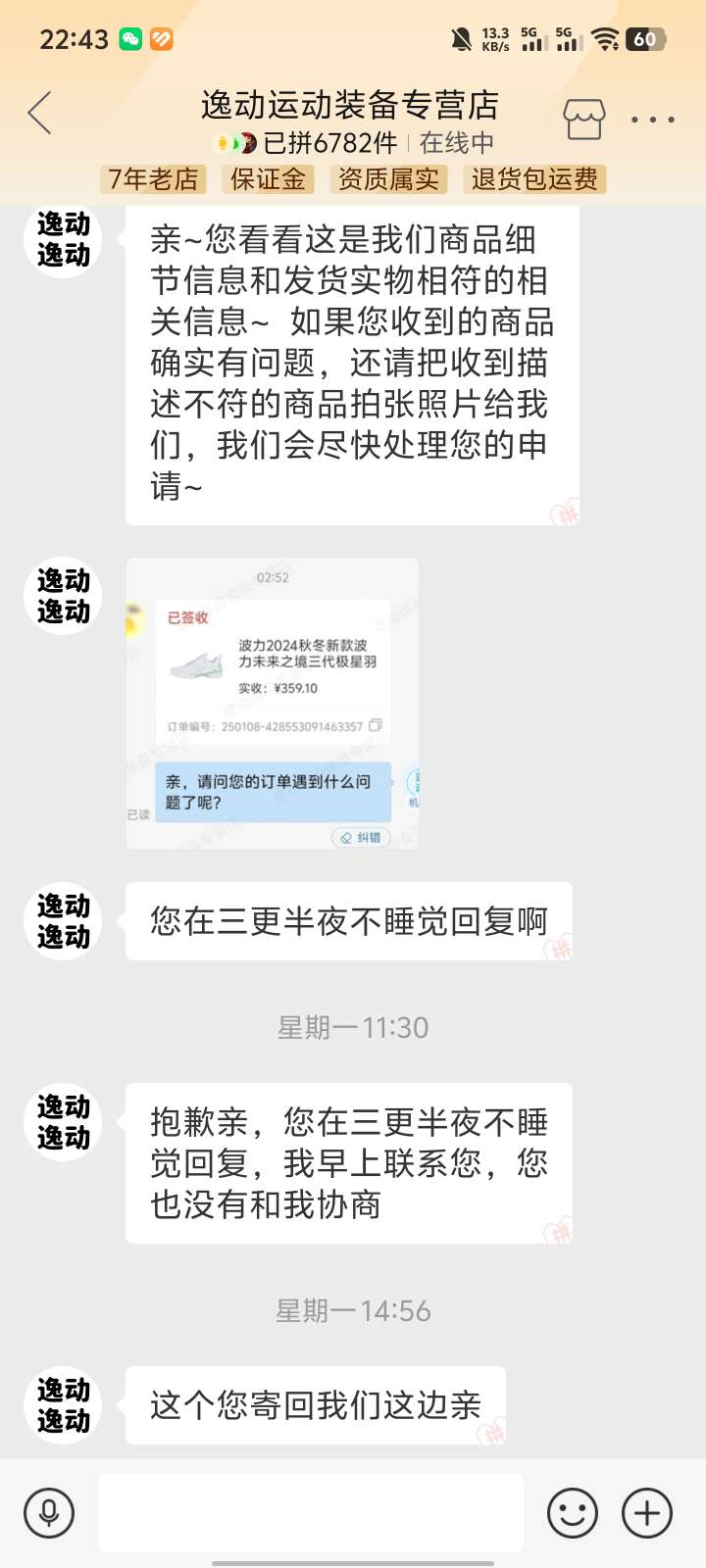Go back from the chat
The width and height of the screenshot is (706, 1568).
pos(40,113)
